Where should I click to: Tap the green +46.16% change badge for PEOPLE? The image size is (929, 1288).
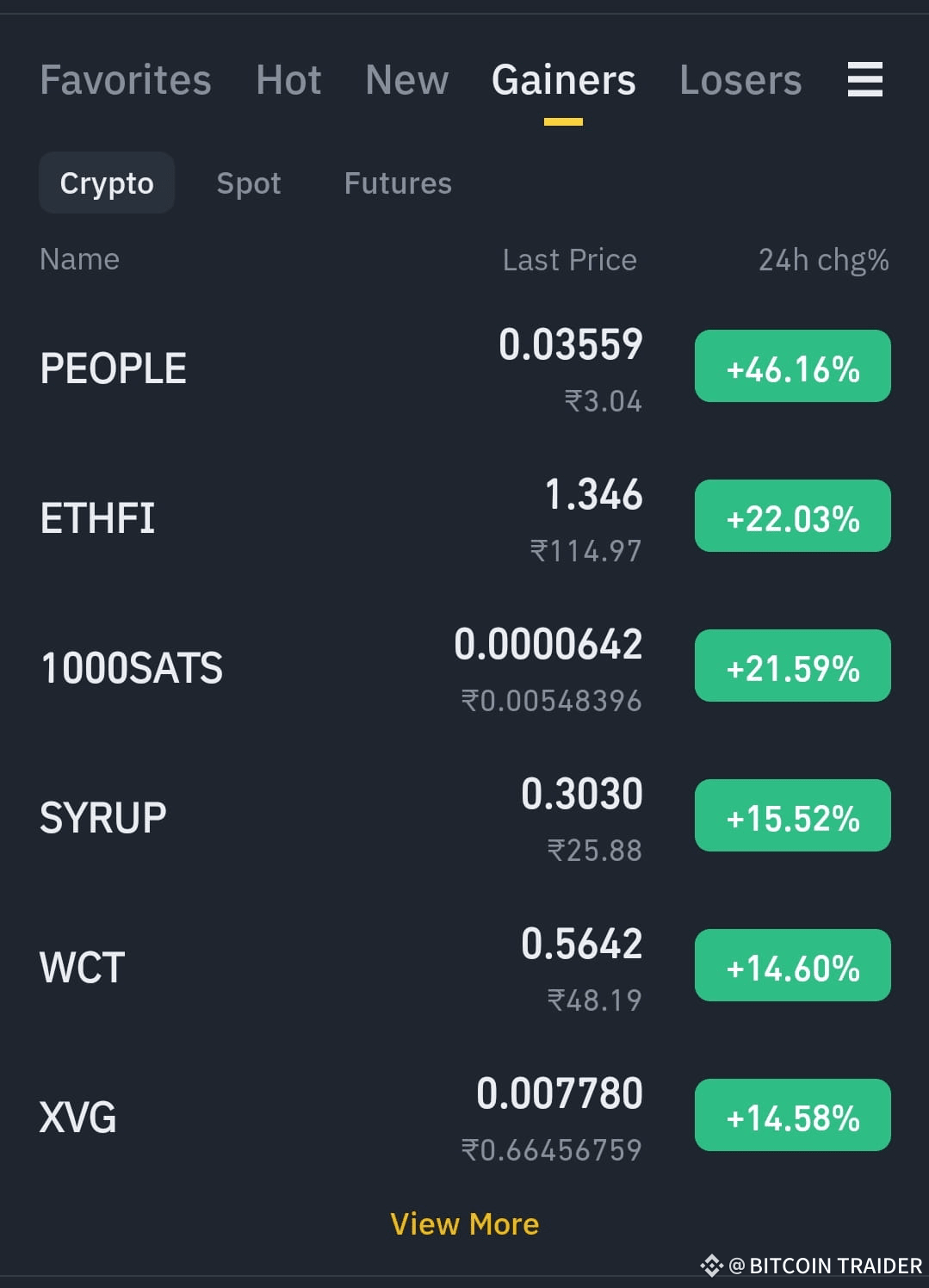point(791,366)
